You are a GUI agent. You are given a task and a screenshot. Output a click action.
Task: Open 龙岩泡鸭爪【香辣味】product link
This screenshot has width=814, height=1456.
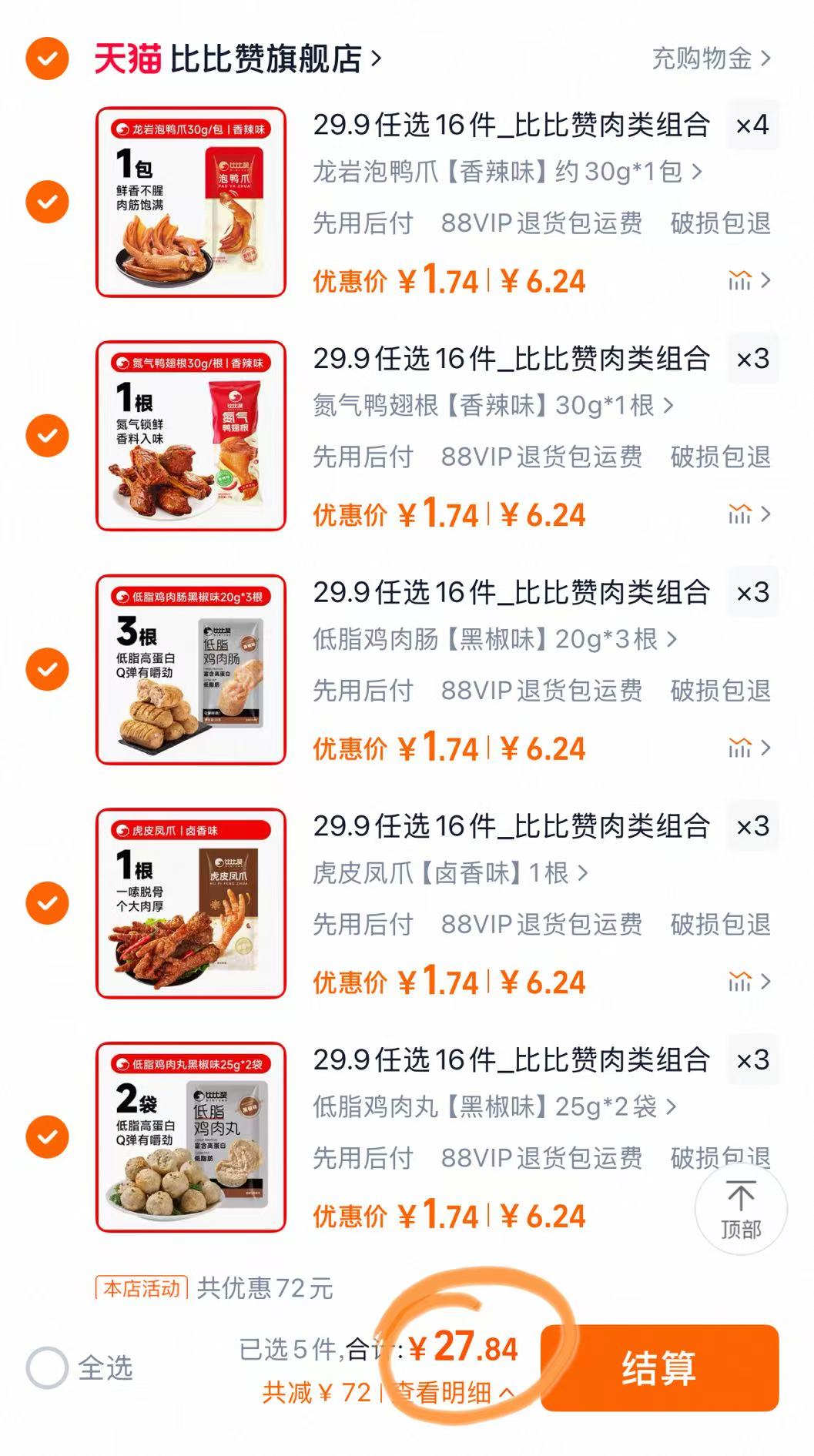(504, 173)
